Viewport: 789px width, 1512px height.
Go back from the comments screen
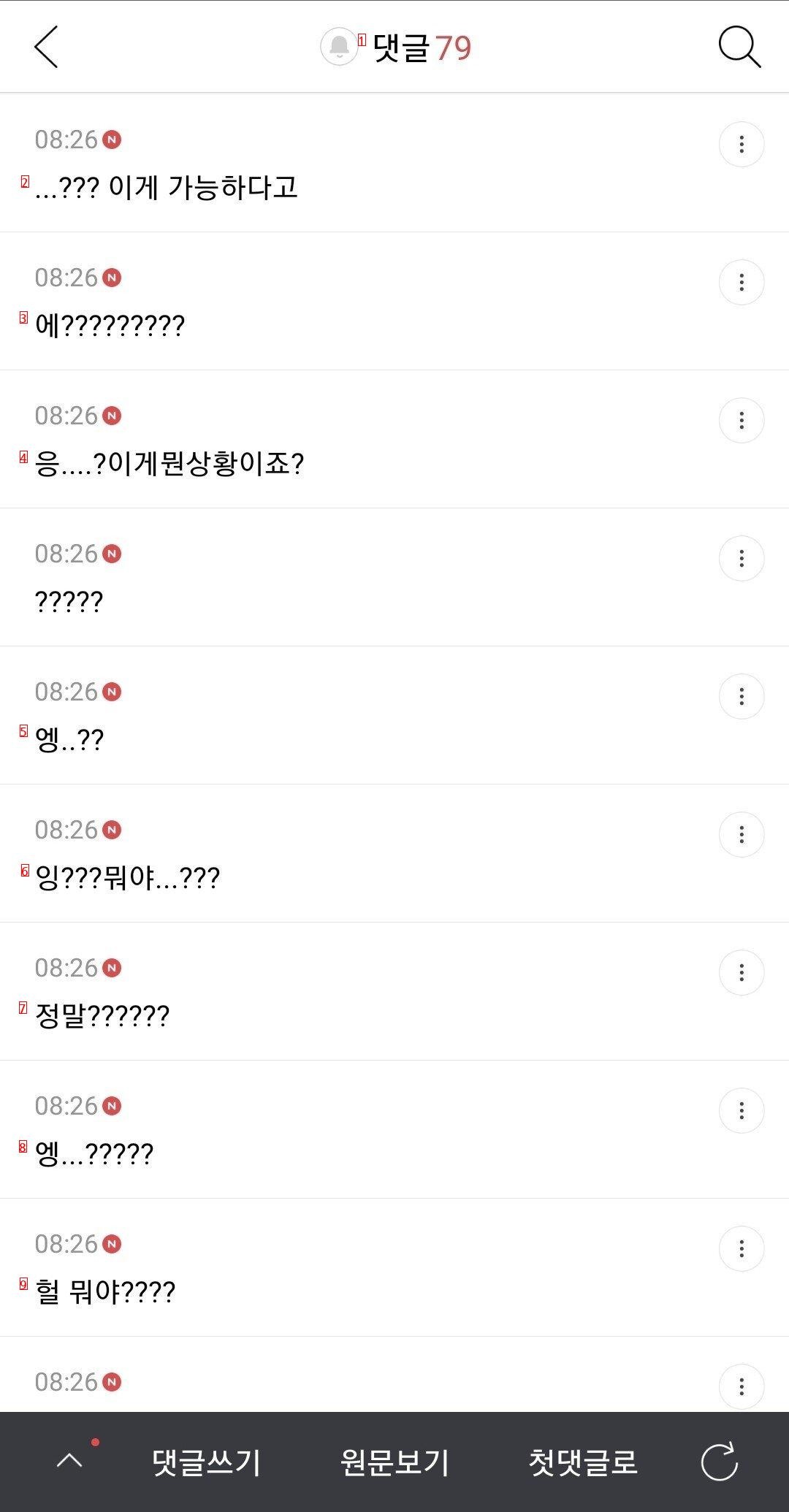point(46,47)
